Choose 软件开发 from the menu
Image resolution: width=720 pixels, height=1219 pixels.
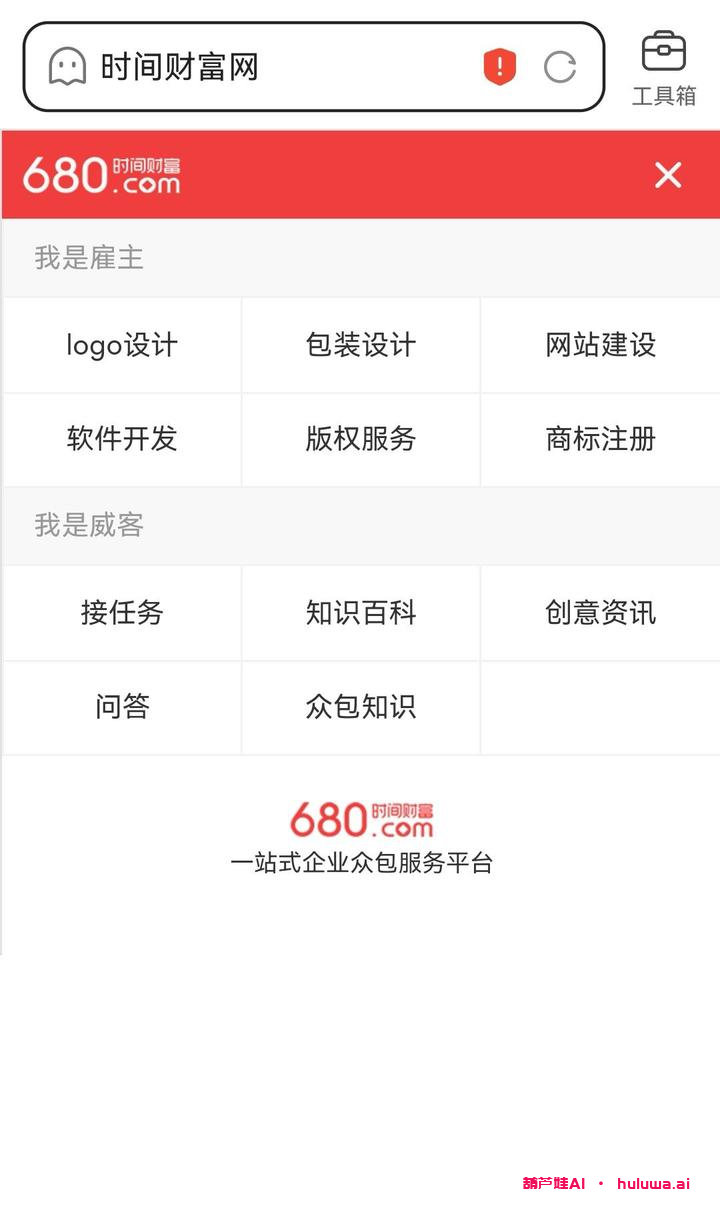click(121, 440)
